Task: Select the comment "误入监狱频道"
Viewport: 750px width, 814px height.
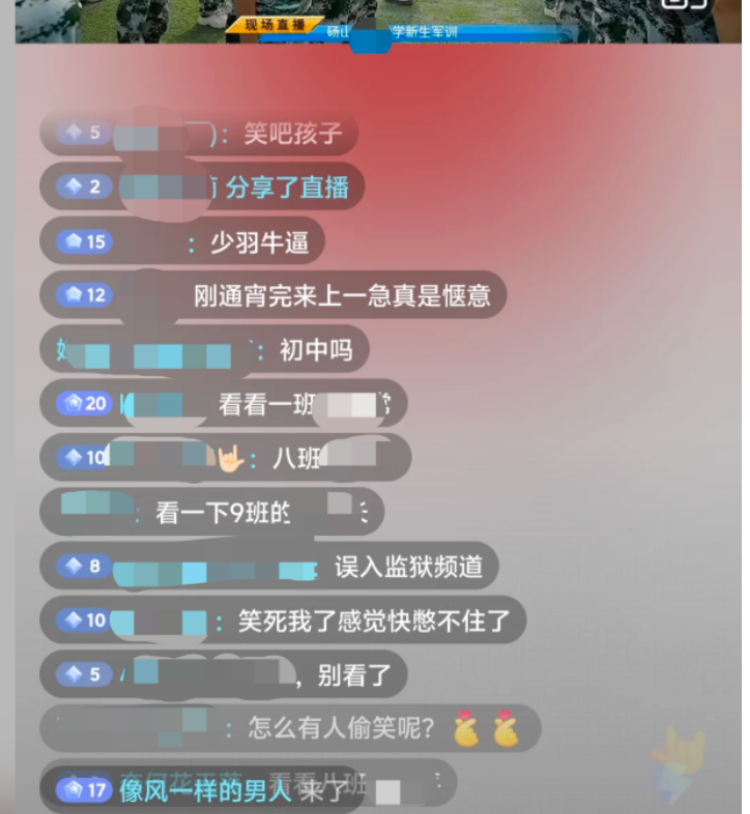Action: coord(408,567)
